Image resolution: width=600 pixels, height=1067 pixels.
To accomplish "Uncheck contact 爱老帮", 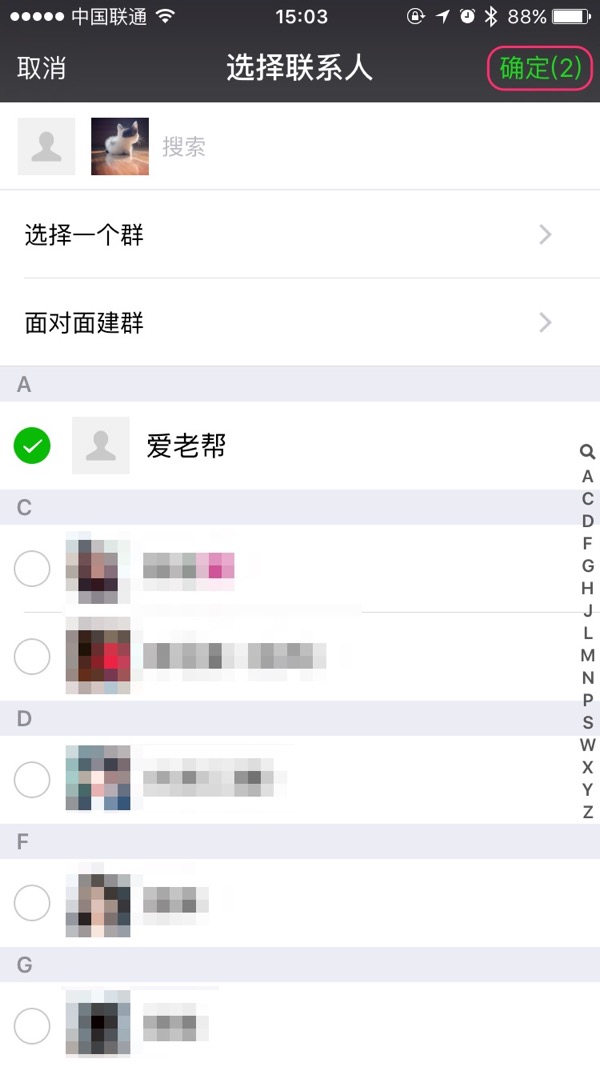I will tap(32, 446).
